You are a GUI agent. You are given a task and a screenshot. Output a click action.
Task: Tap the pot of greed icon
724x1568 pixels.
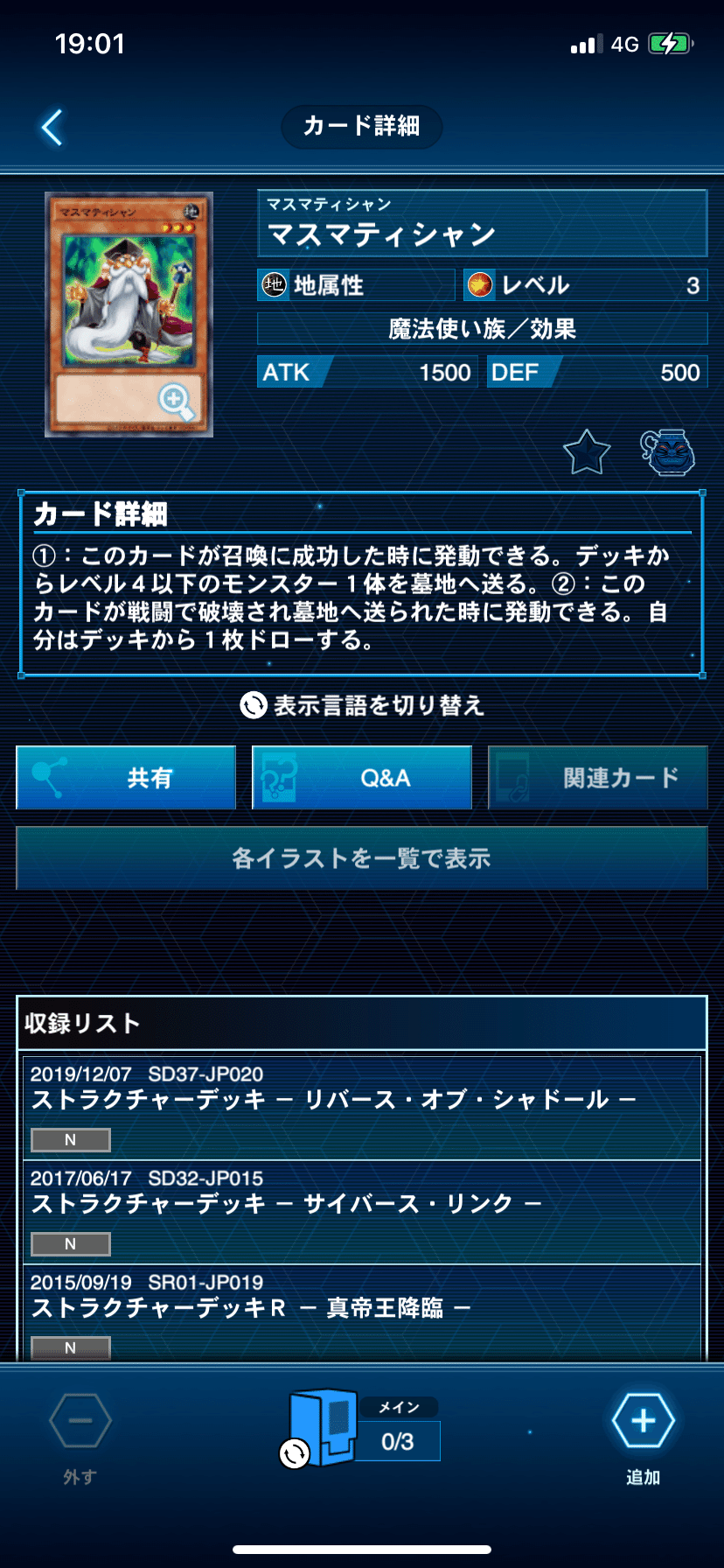pyautogui.click(x=668, y=452)
